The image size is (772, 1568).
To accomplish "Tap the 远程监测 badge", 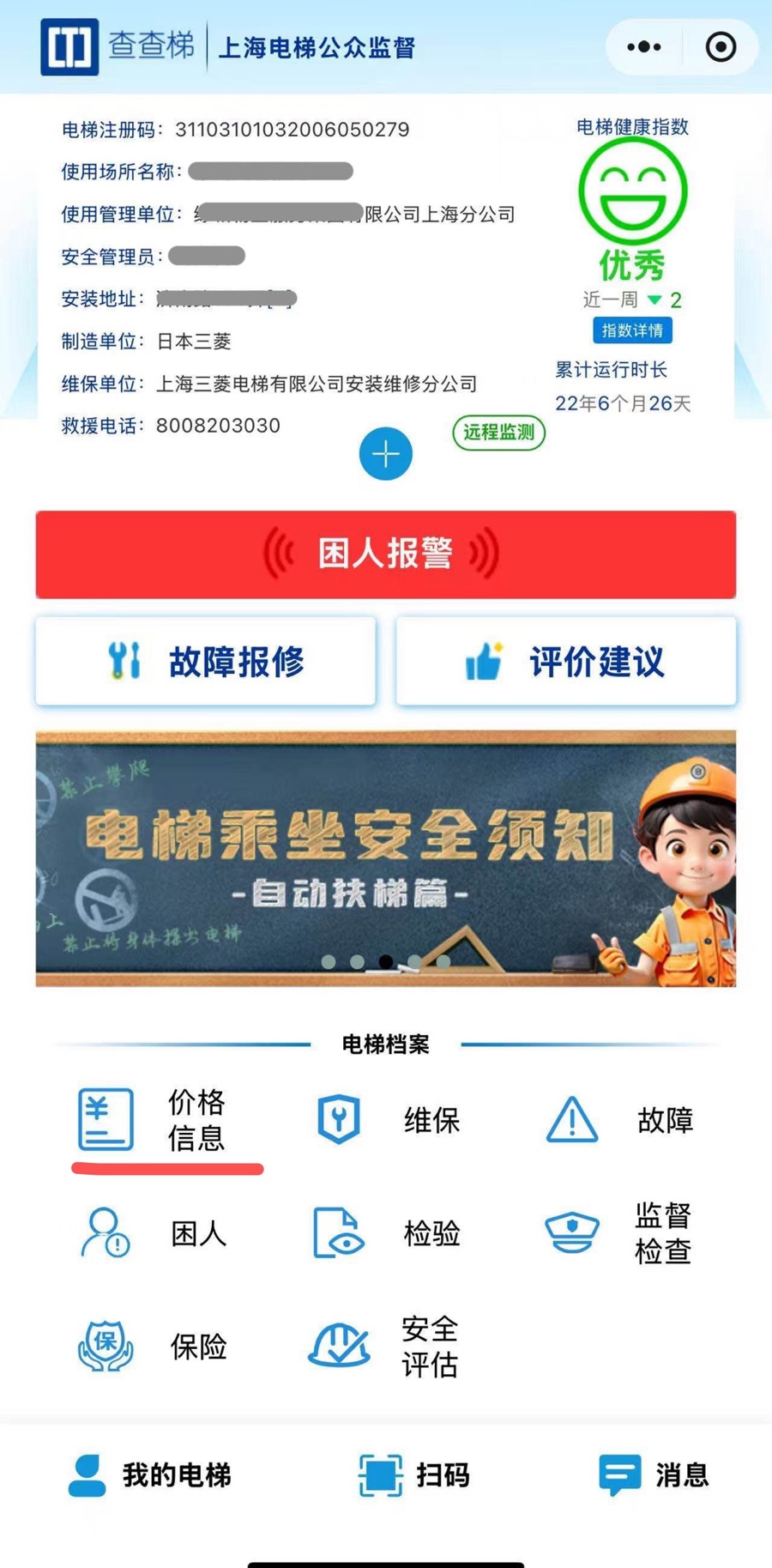I will click(x=498, y=433).
